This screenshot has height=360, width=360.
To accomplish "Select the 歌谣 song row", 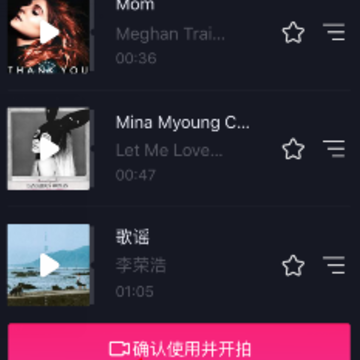I will [x=179, y=265].
